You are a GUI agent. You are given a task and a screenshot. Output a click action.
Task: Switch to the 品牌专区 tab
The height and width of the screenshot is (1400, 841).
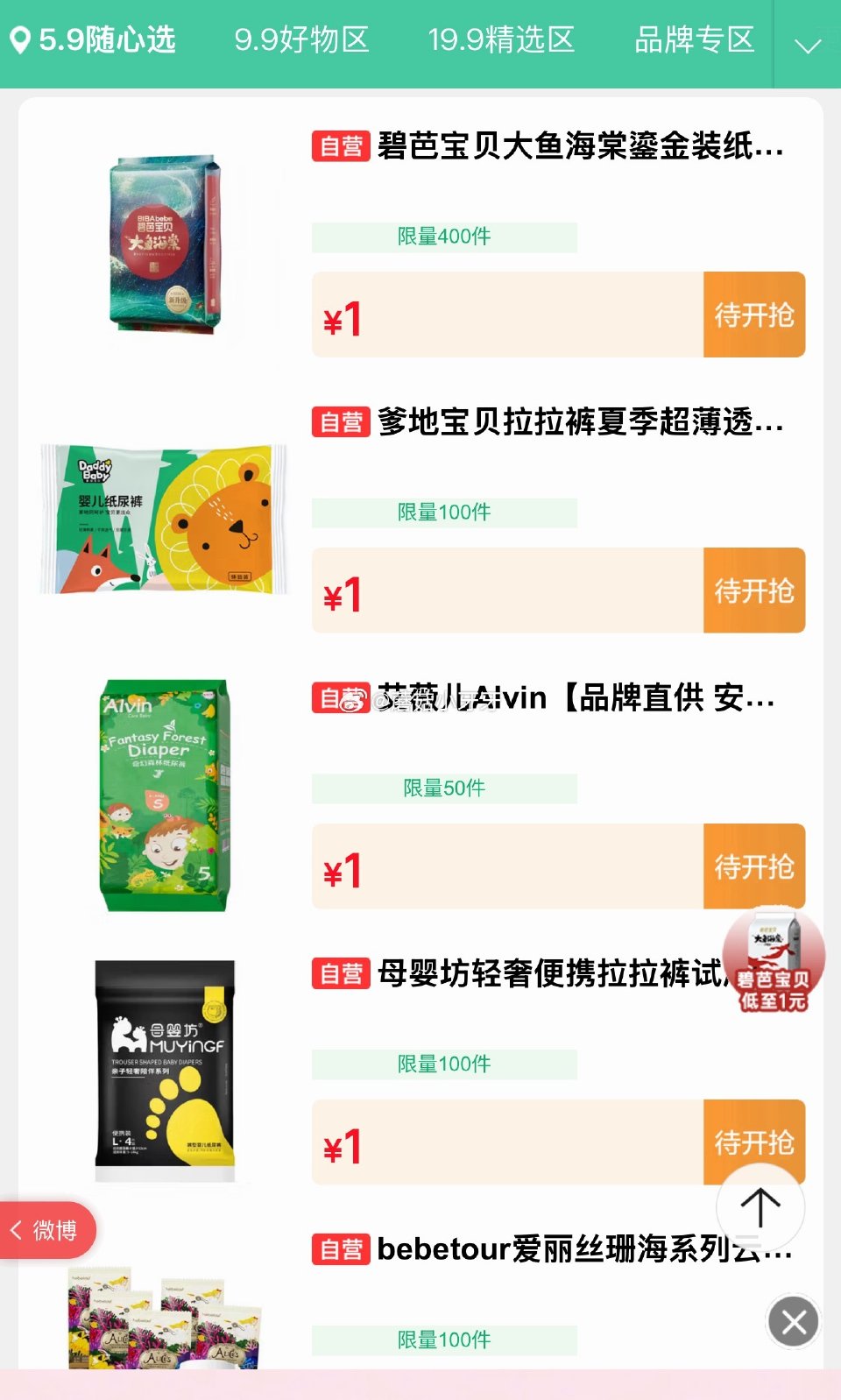click(x=695, y=39)
